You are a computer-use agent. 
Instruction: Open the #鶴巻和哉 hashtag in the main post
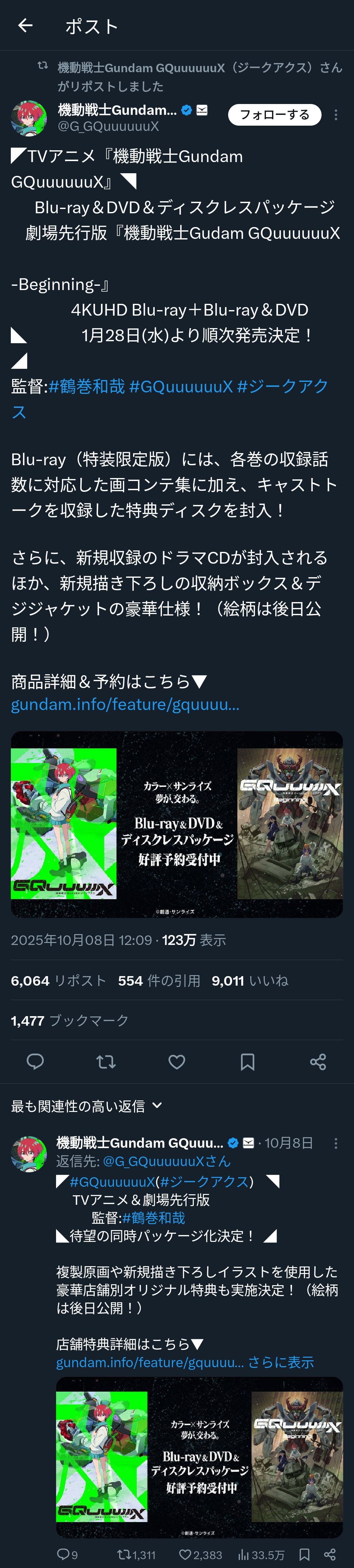click(87, 386)
